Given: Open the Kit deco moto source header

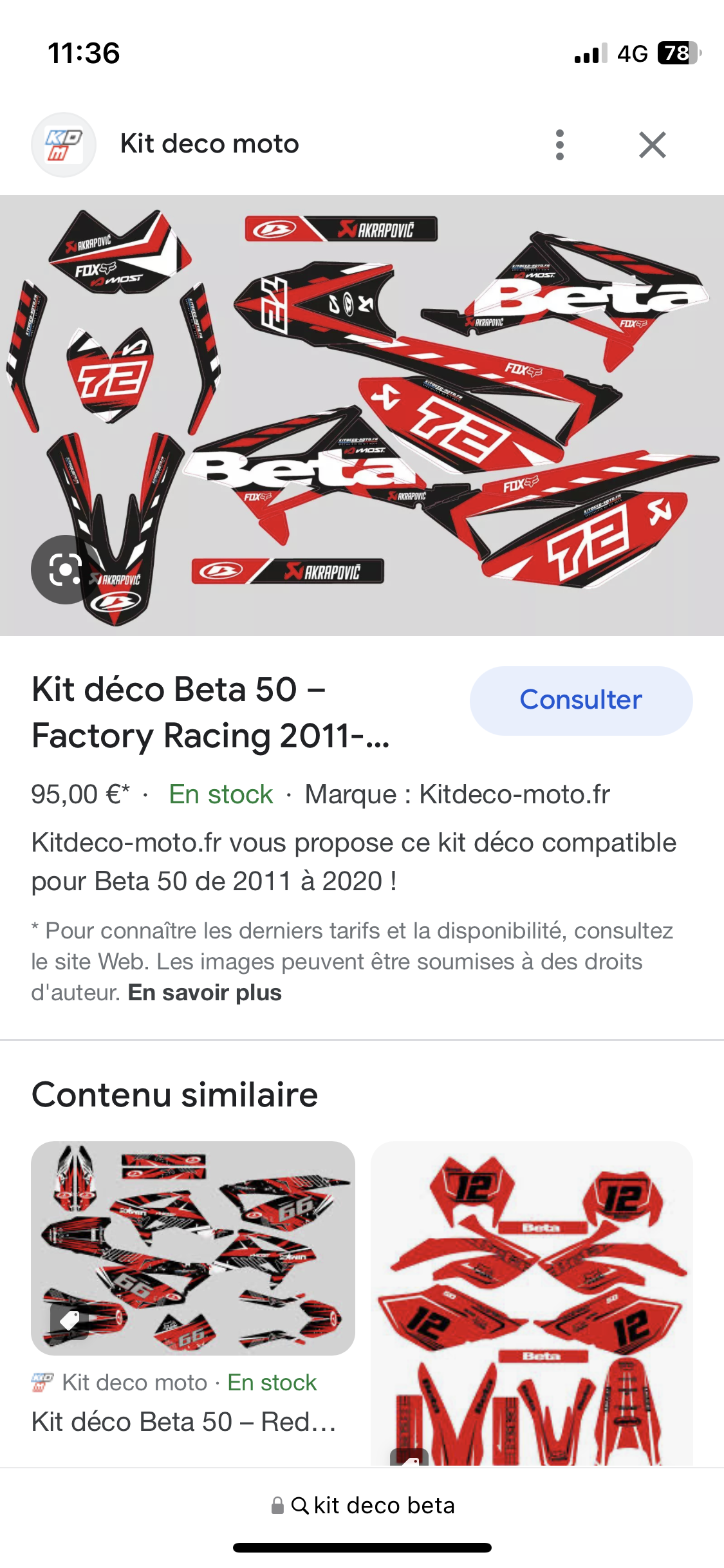Looking at the screenshot, I should click(209, 144).
